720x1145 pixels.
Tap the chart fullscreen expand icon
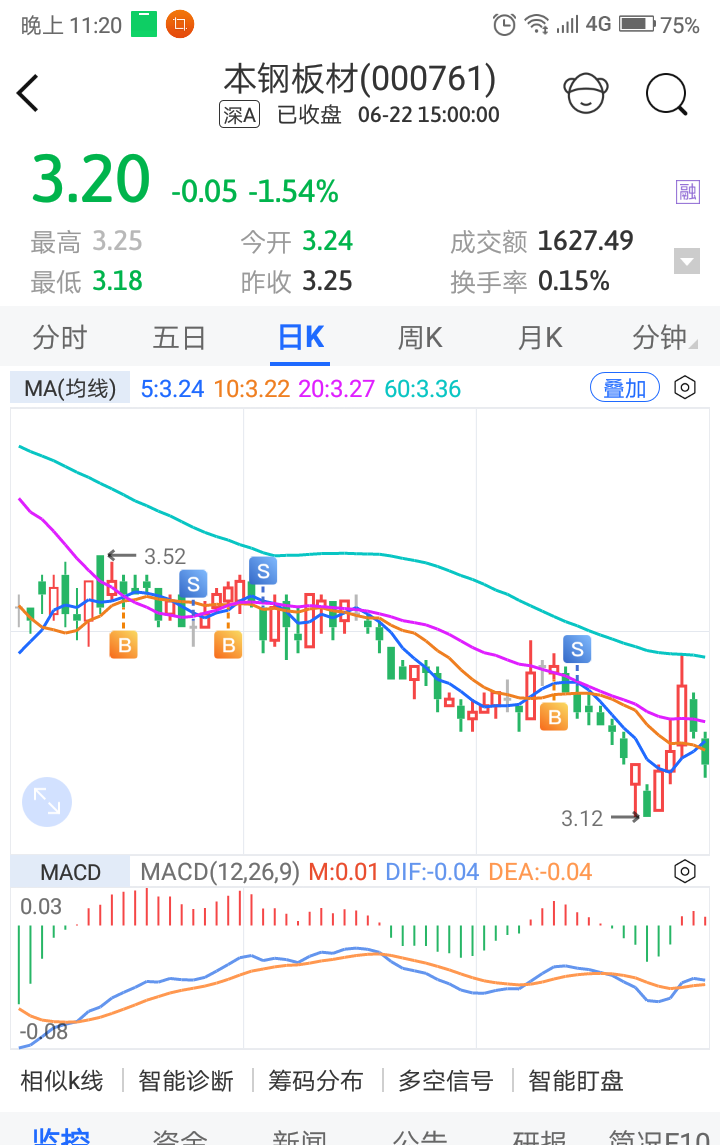click(46, 802)
